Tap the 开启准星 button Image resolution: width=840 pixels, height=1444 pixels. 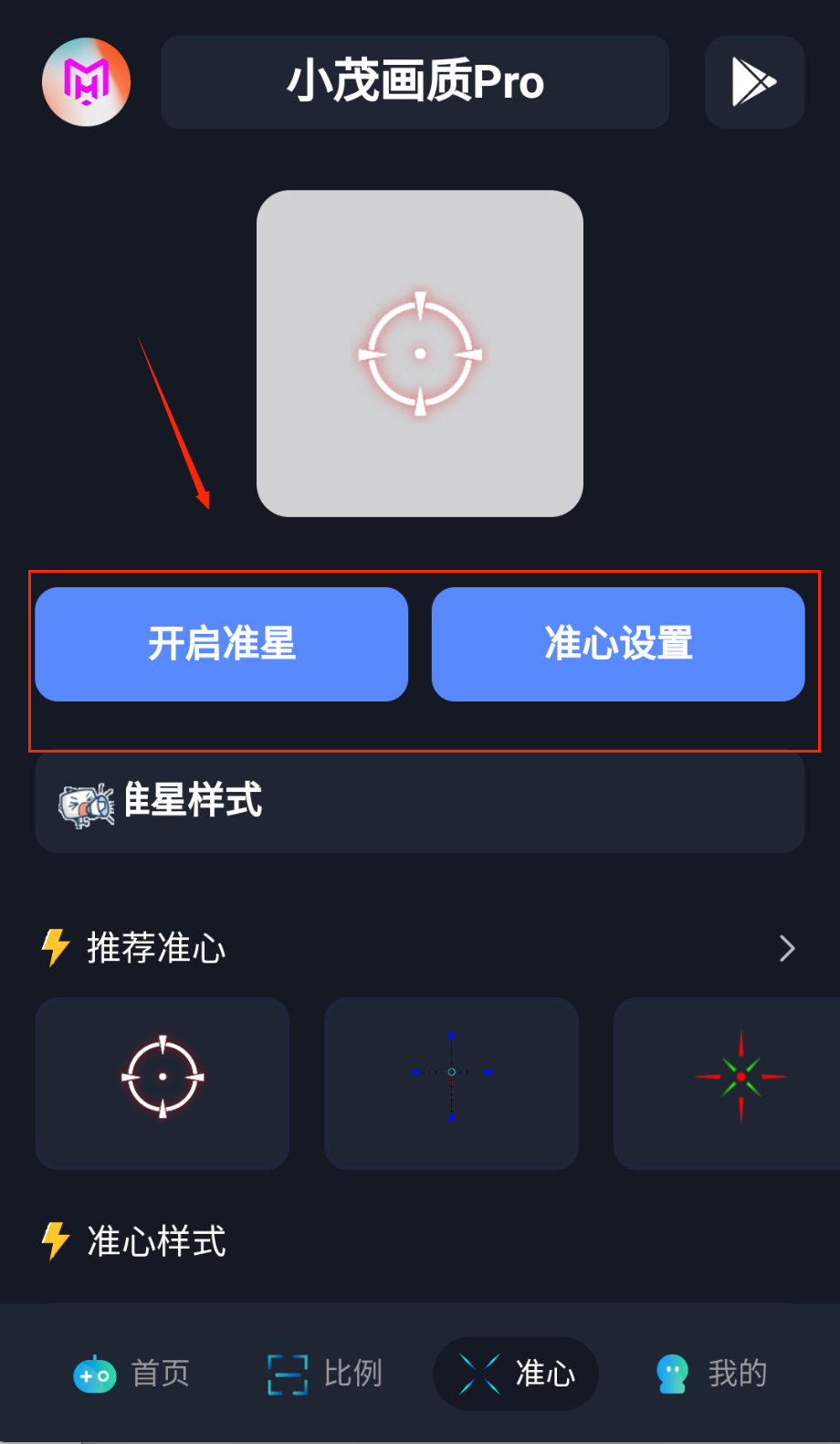[x=221, y=644]
